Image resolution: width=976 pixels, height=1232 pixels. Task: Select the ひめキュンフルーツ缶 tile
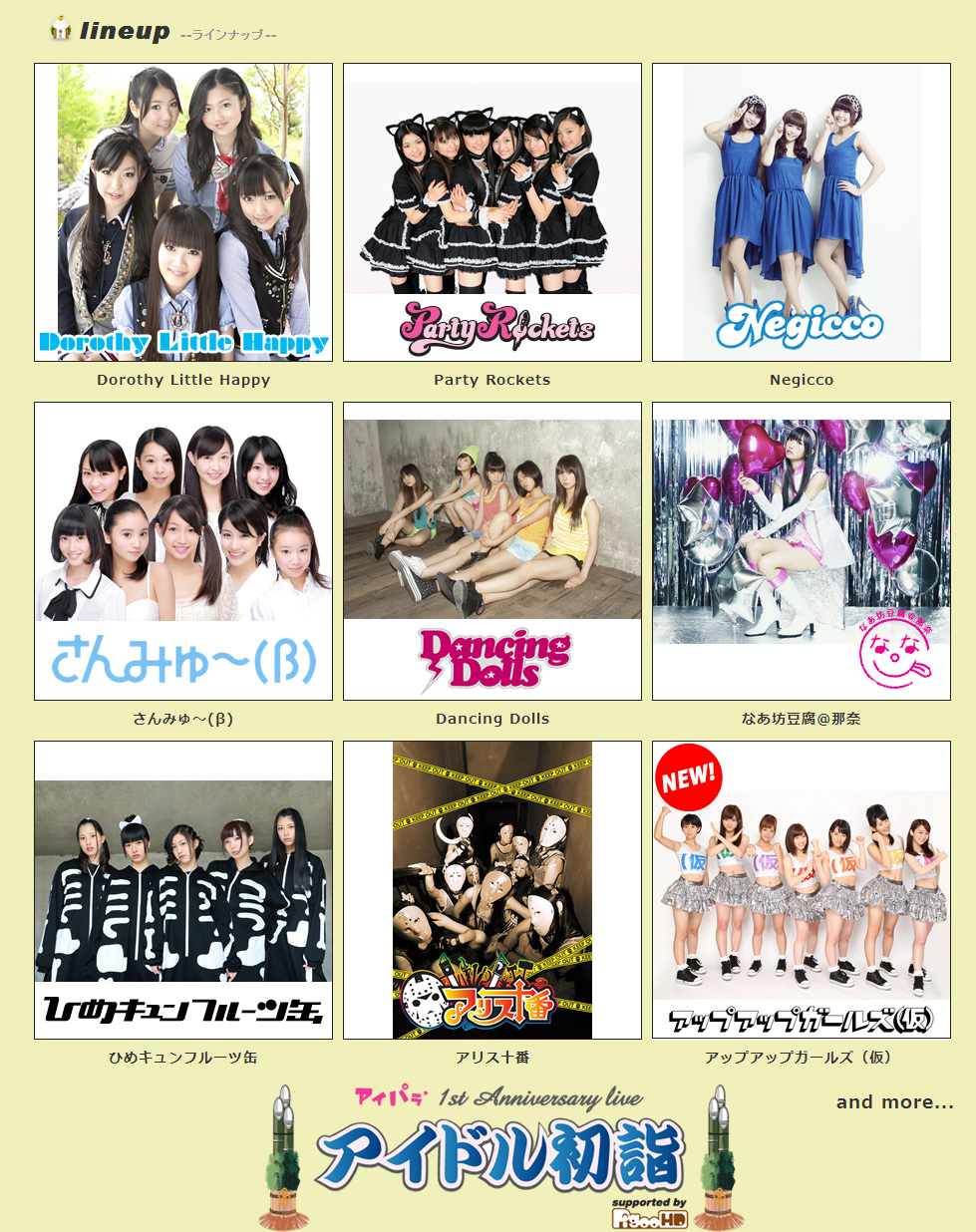tap(183, 890)
